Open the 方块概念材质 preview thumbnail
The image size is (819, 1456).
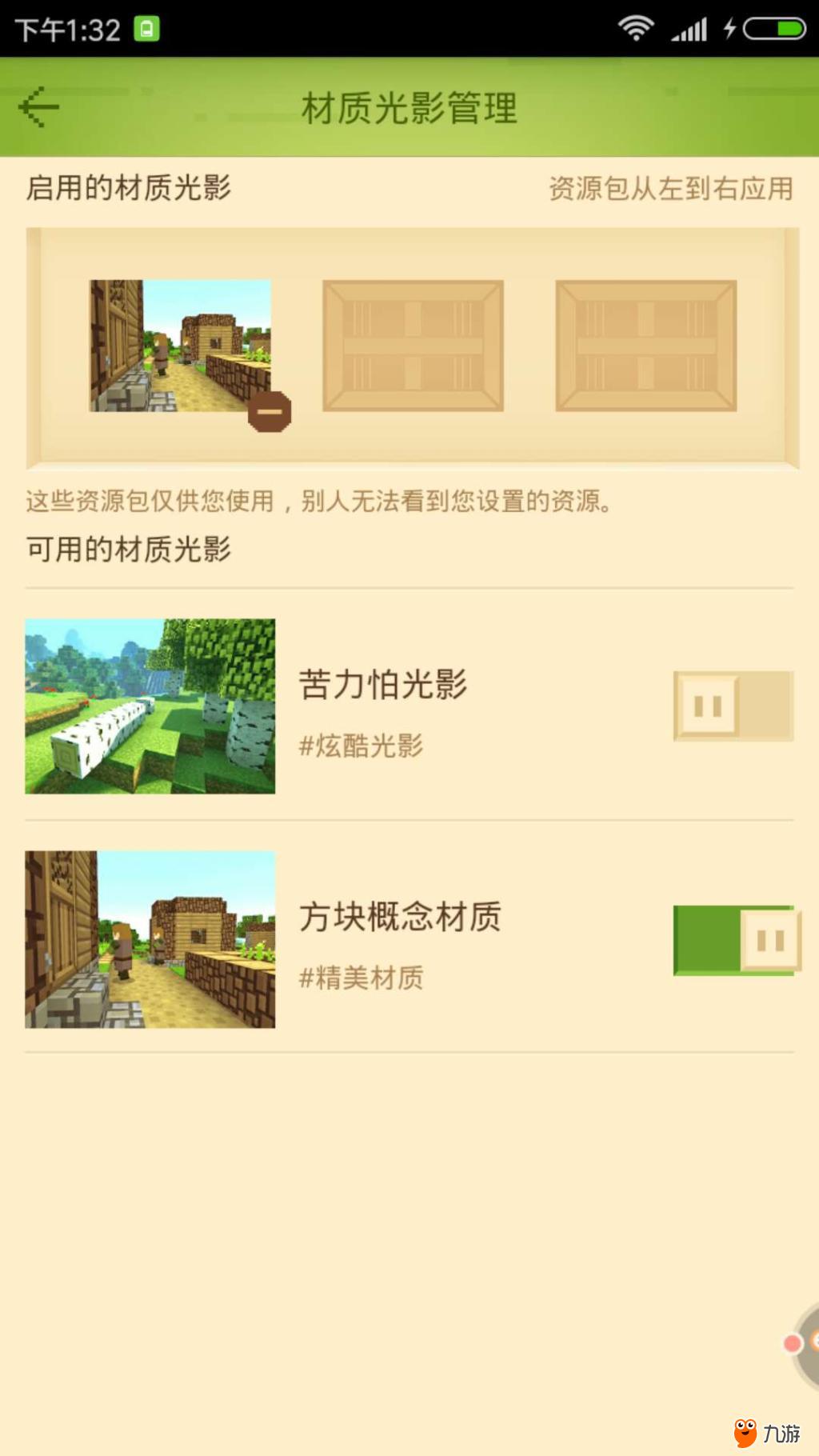point(150,940)
